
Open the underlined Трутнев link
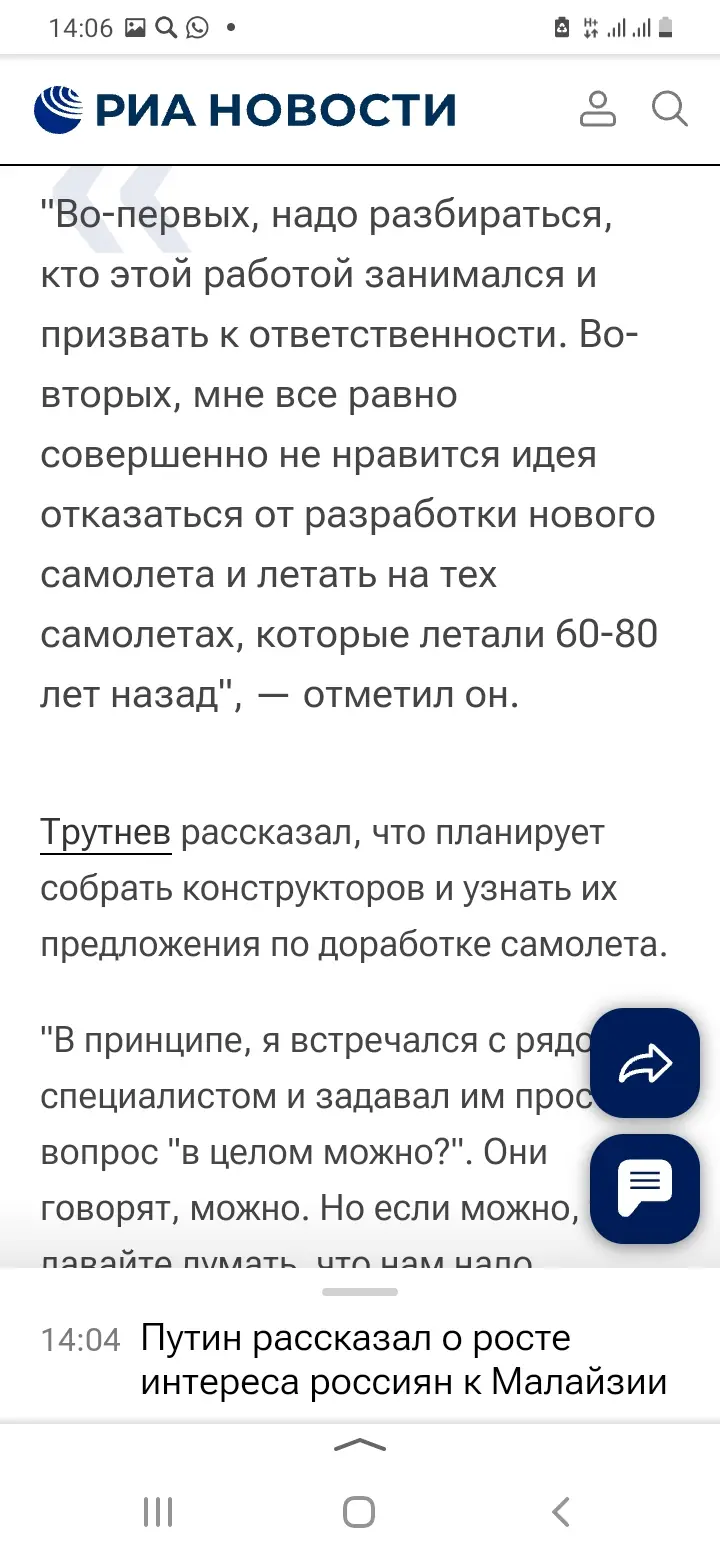(x=105, y=833)
